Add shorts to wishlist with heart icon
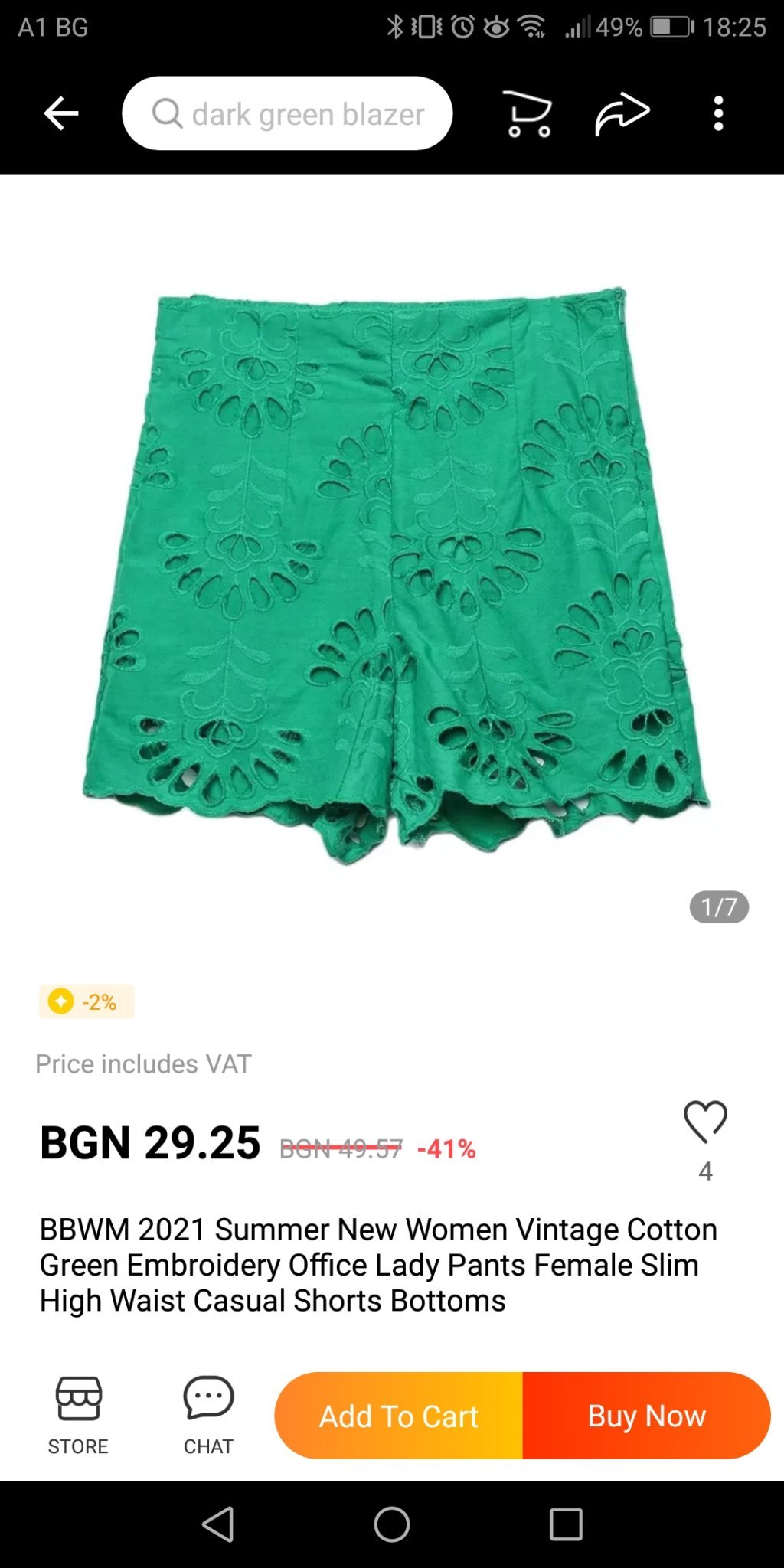 pyautogui.click(x=705, y=1122)
